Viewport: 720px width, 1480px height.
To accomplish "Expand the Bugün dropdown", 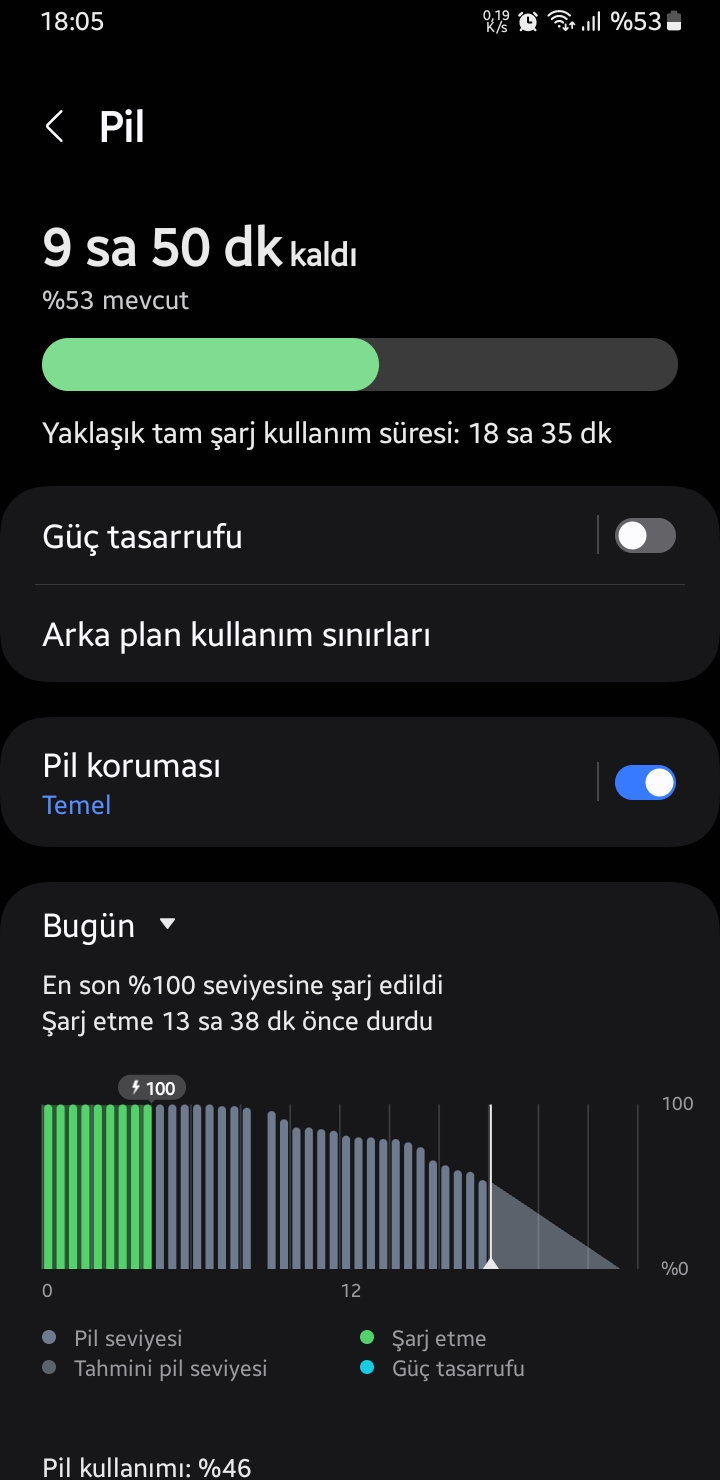I will [110, 925].
